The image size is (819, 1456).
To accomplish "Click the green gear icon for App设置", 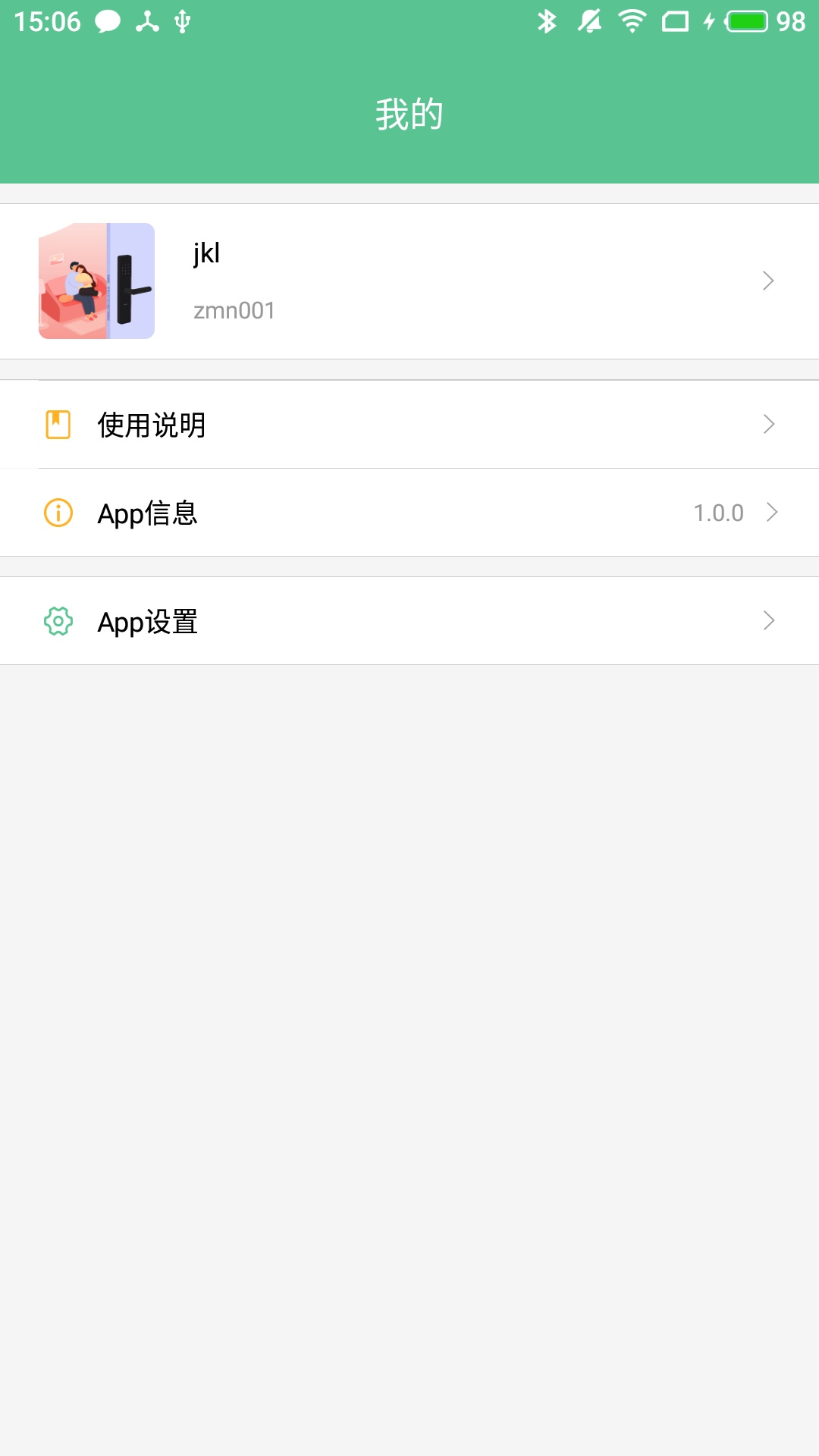I will (x=59, y=620).
